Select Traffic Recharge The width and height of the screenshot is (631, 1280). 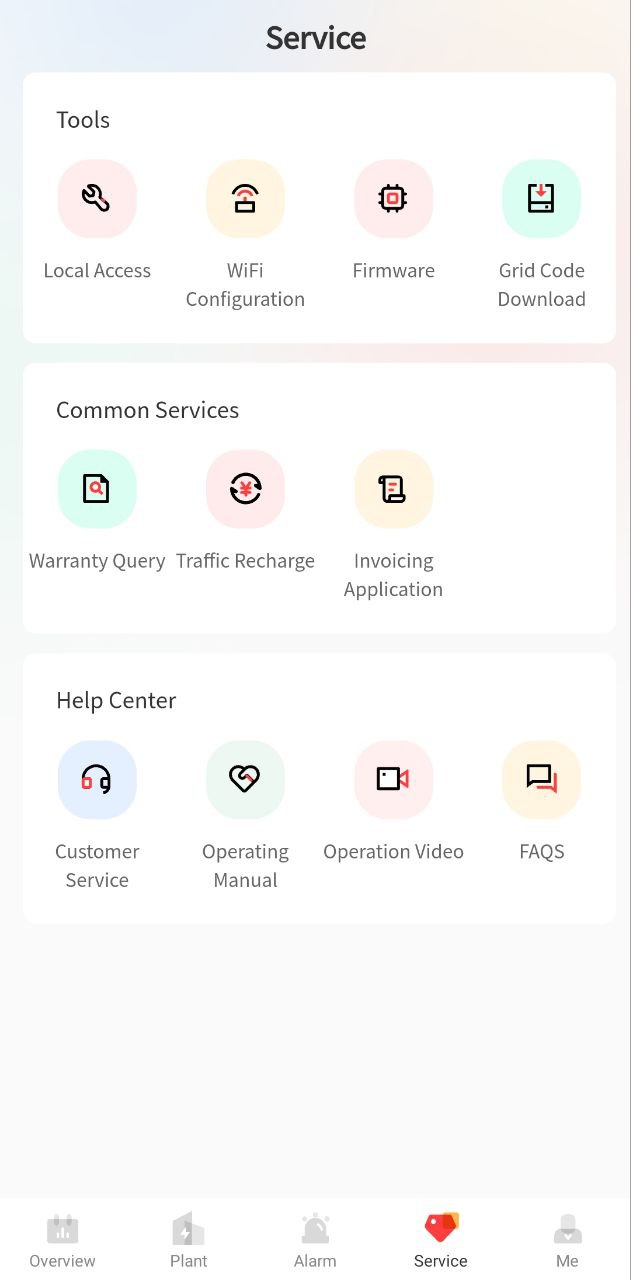pos(245,489)
